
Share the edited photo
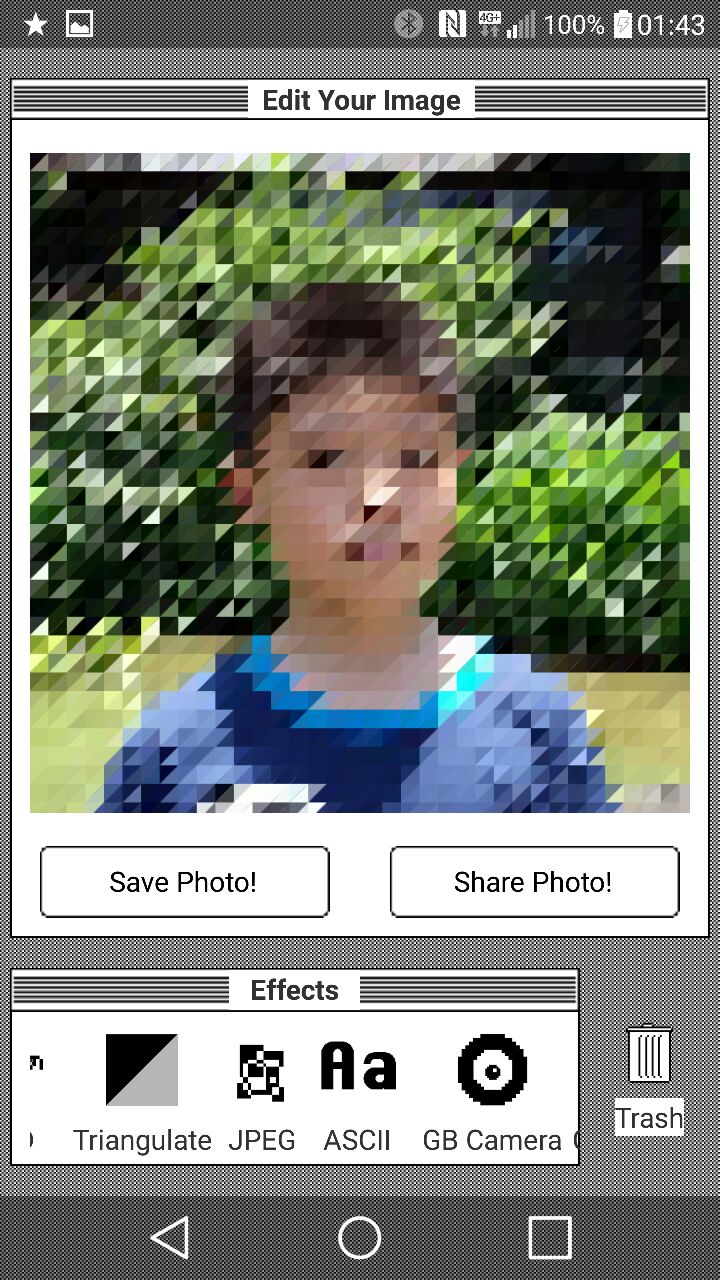click(534, 881)
